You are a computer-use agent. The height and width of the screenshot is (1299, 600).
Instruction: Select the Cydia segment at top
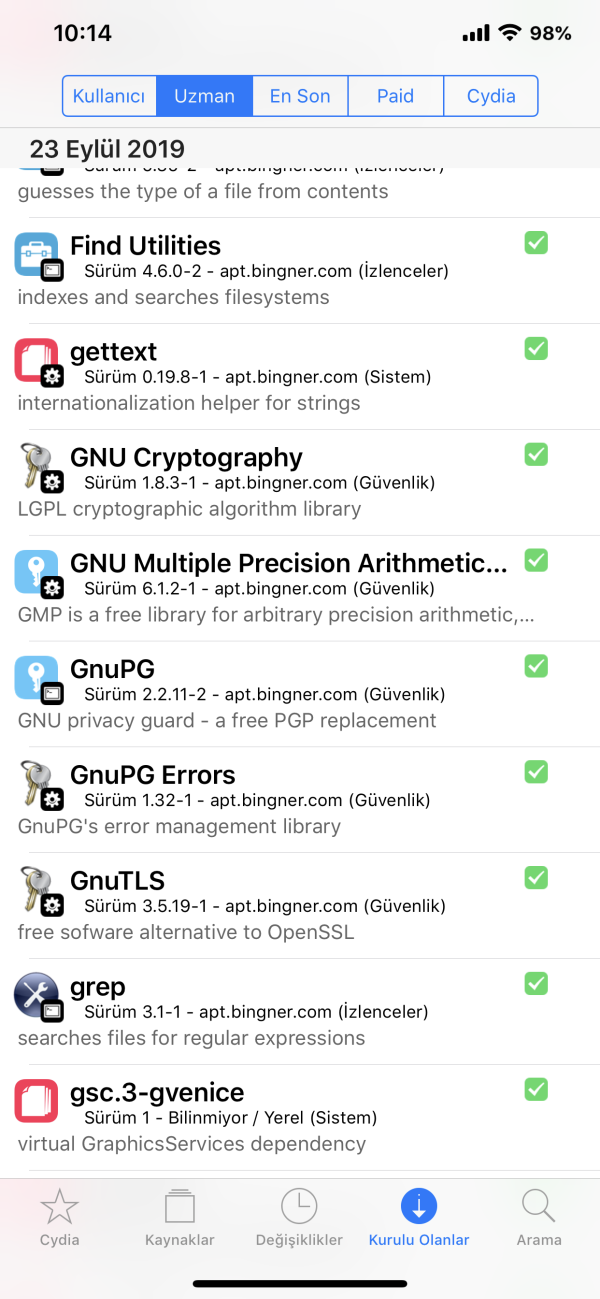(x=491, y=96)
